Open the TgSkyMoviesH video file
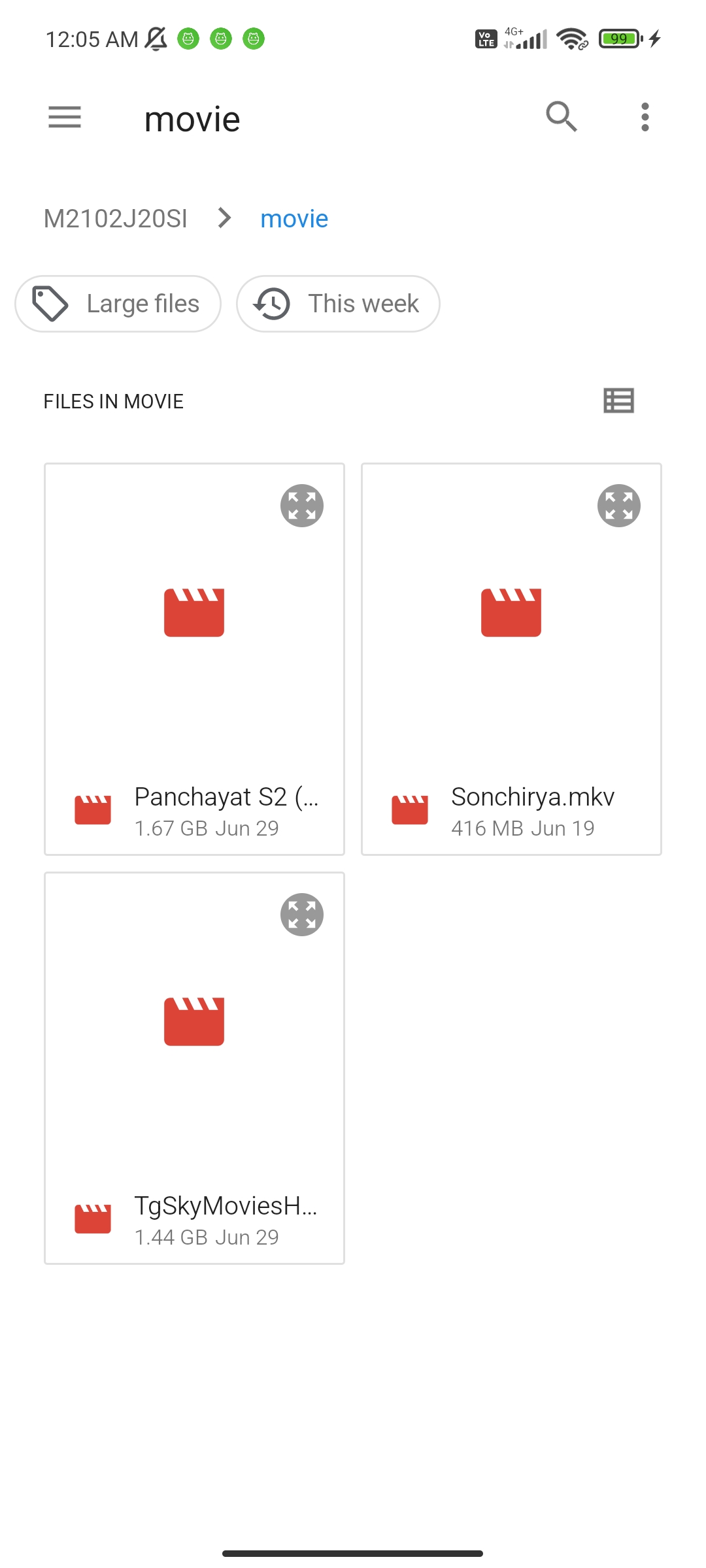 (x=194, y=1068)
